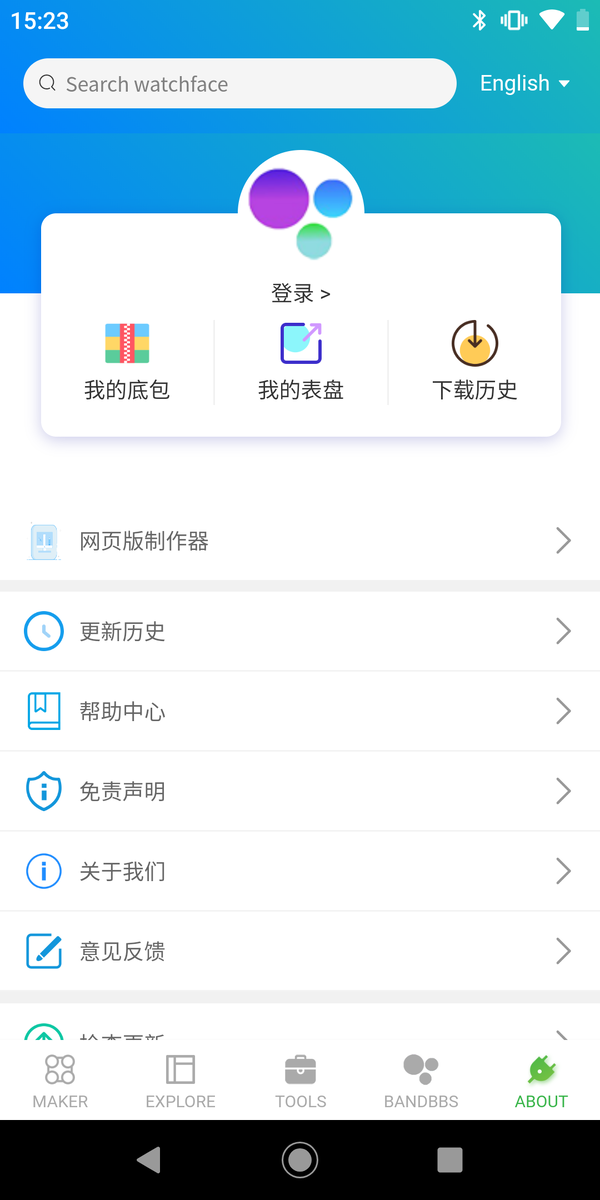Tap the 登录 login link
The width and height of the screenshot is (600, 1200).
coord(300,294)
